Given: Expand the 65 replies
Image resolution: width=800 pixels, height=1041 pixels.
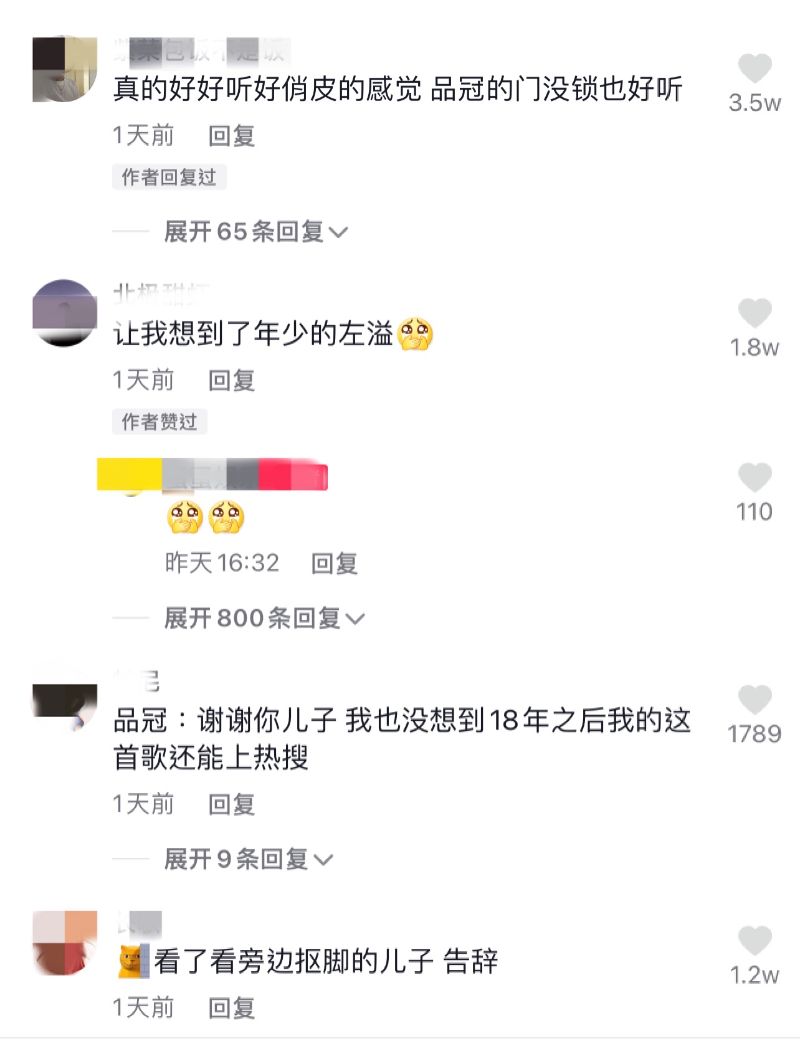Looking at the screenshot, I should 256,232.
